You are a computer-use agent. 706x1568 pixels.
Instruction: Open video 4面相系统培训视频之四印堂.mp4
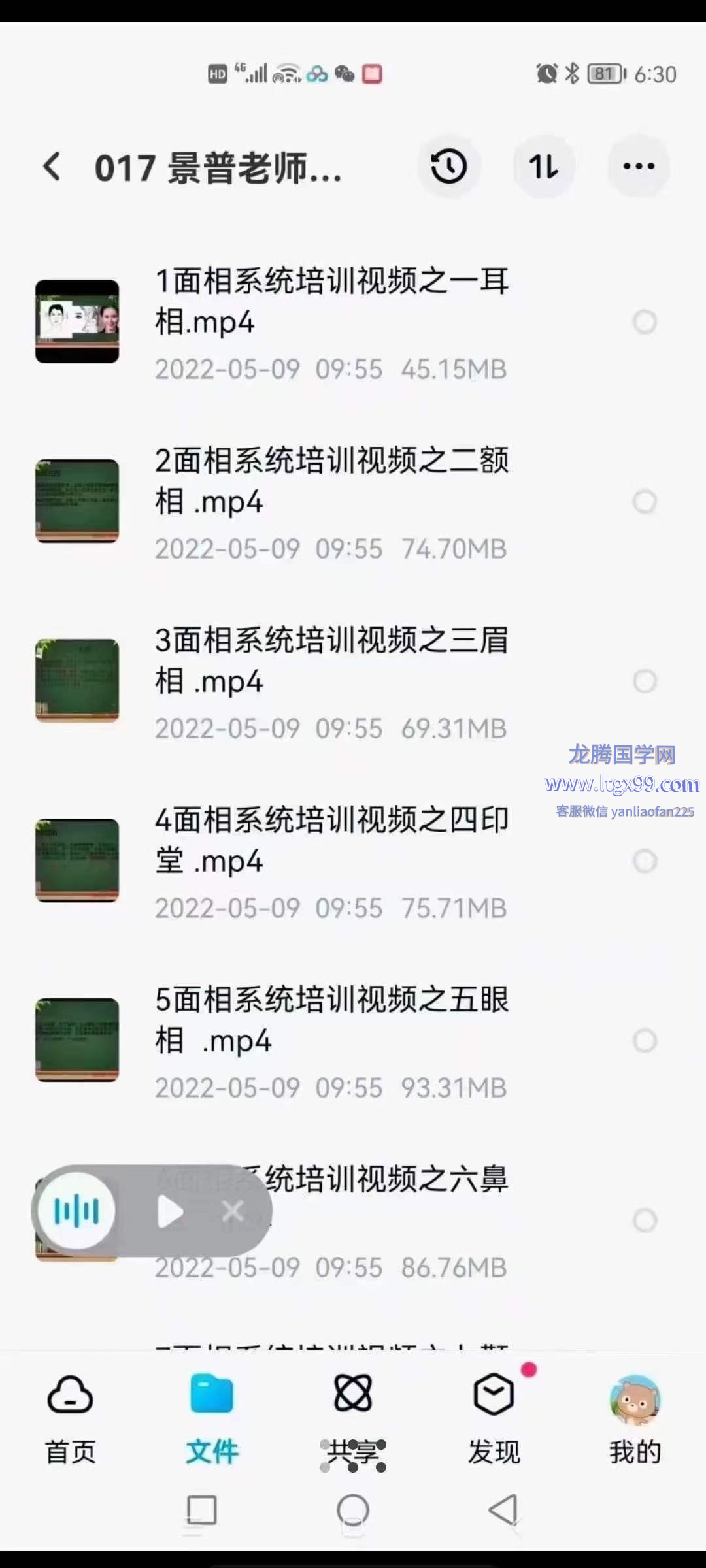point(331,841)
